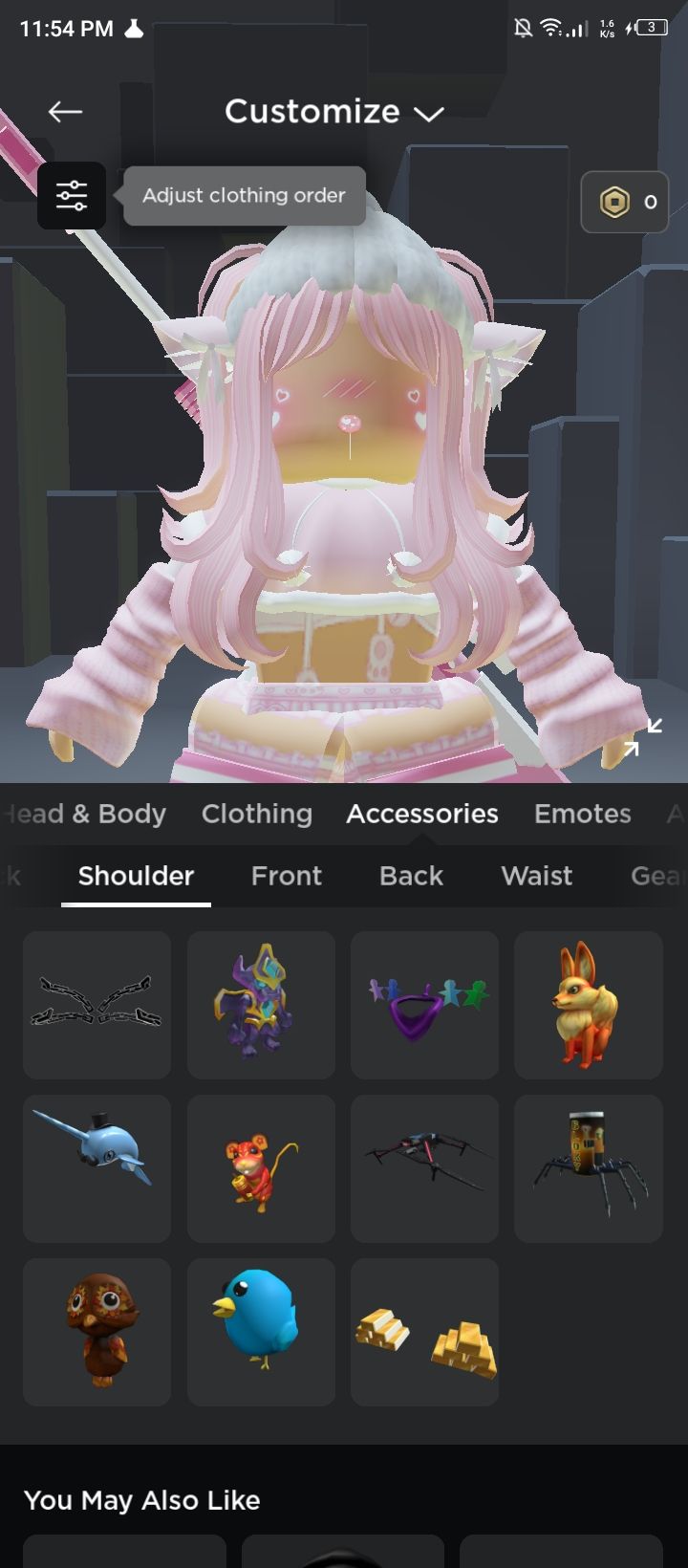Open the Front accessories sub-tab
The image size is (688, 1568).
click(x=286, y=876)
